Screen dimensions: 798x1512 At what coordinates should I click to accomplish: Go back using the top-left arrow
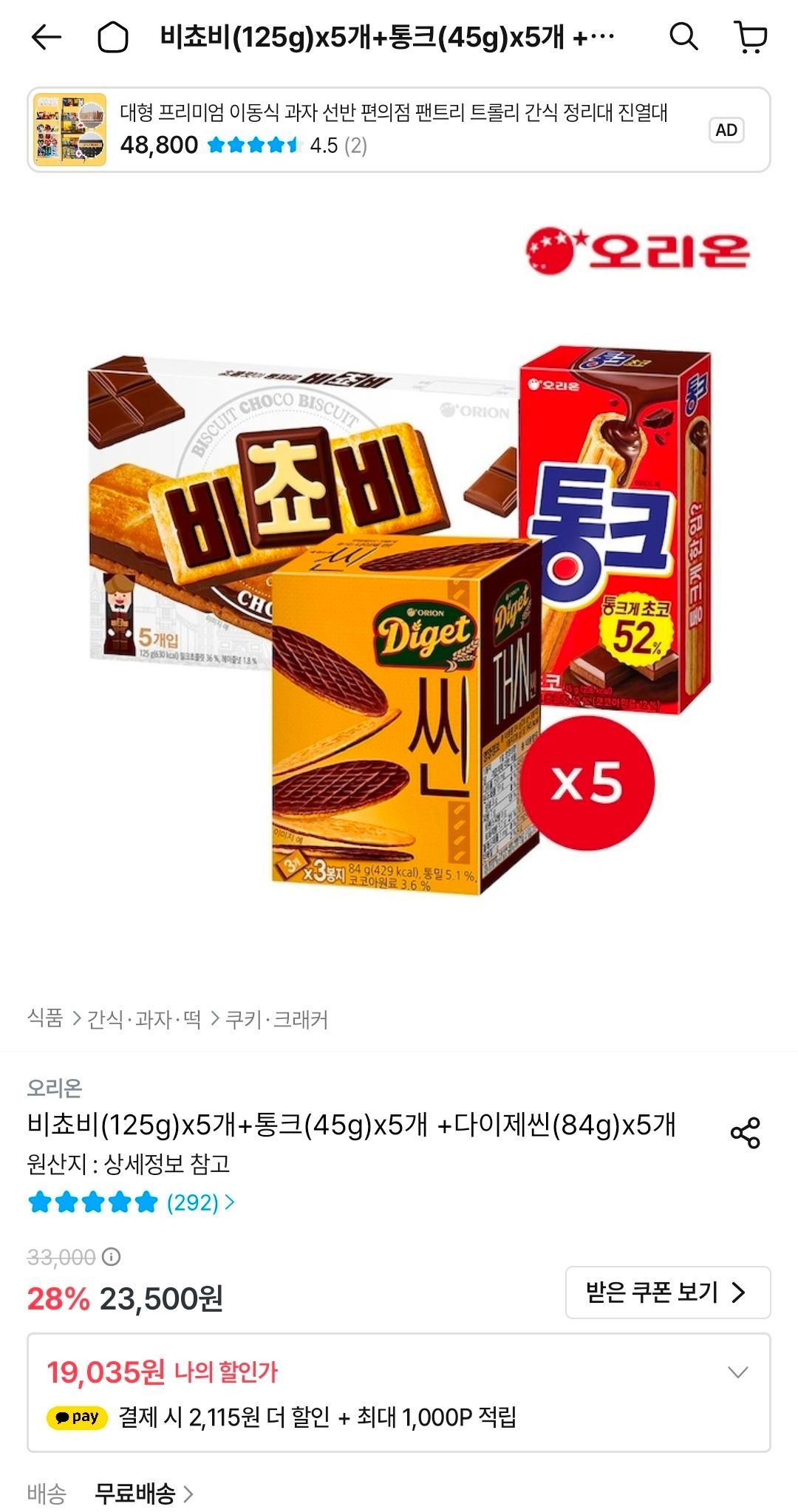pos(46,37)
